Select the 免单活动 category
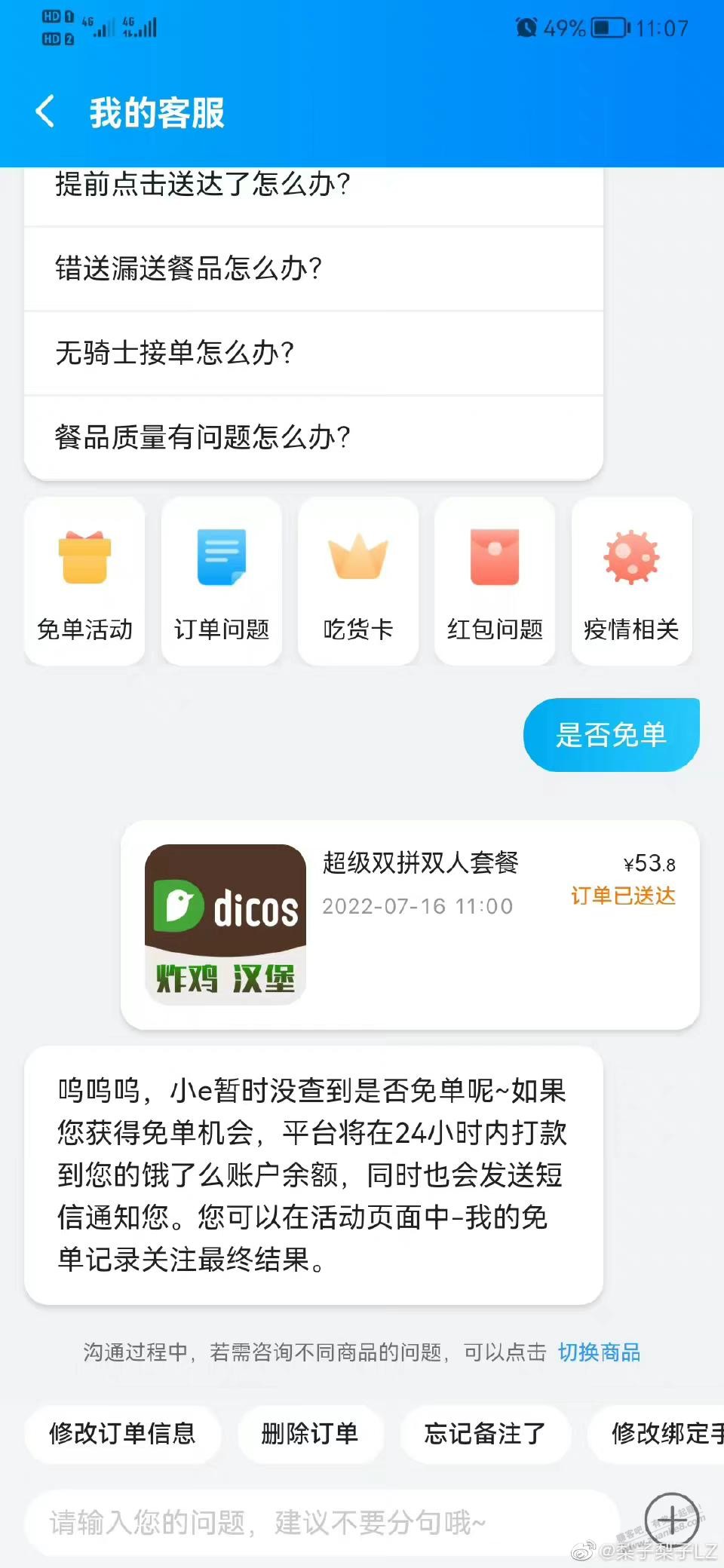Viewport: 724px width, 1568px height. click(x=84, y=581)
